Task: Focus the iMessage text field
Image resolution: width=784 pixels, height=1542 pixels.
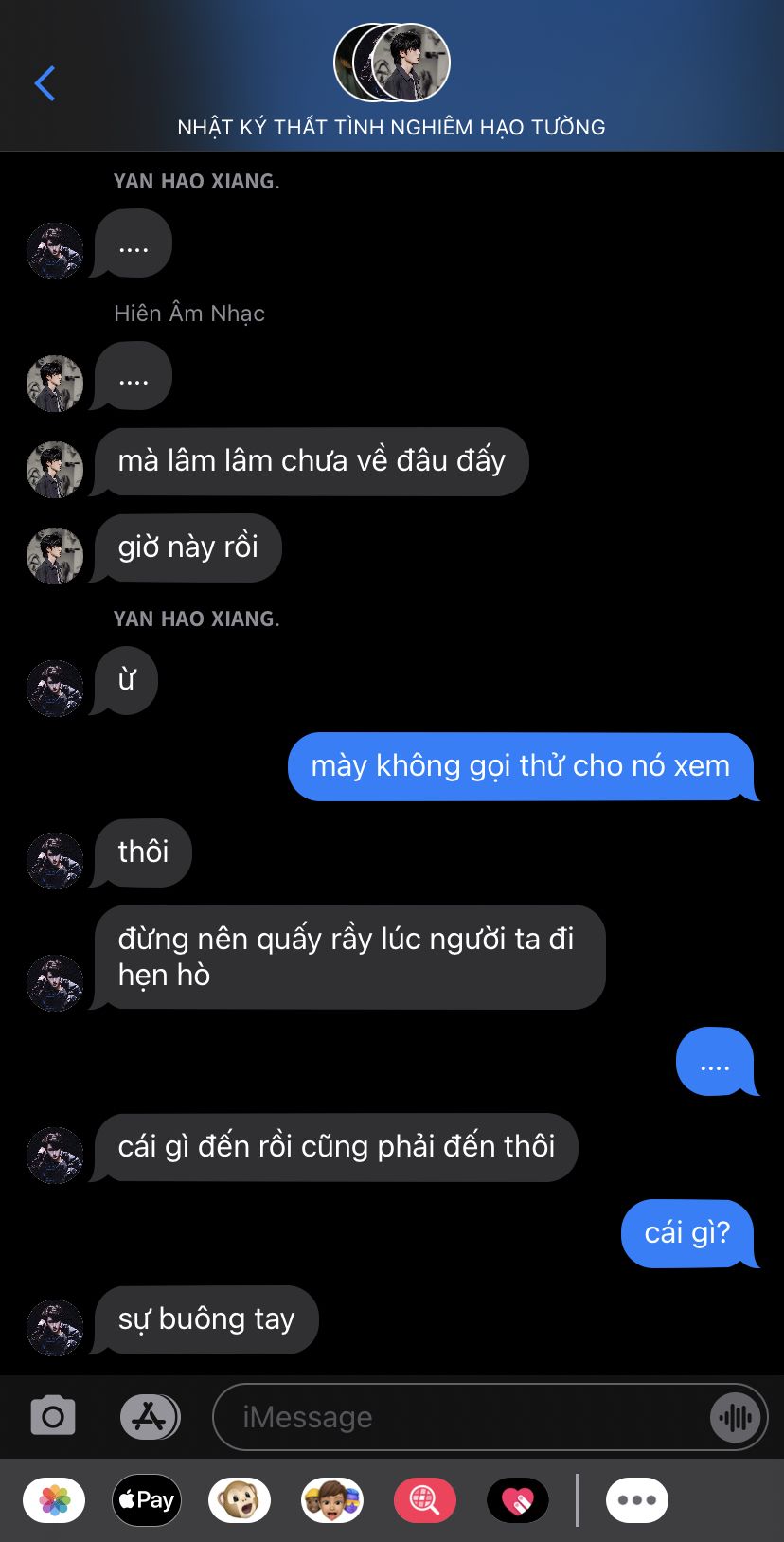Action: pos(464,1417)
